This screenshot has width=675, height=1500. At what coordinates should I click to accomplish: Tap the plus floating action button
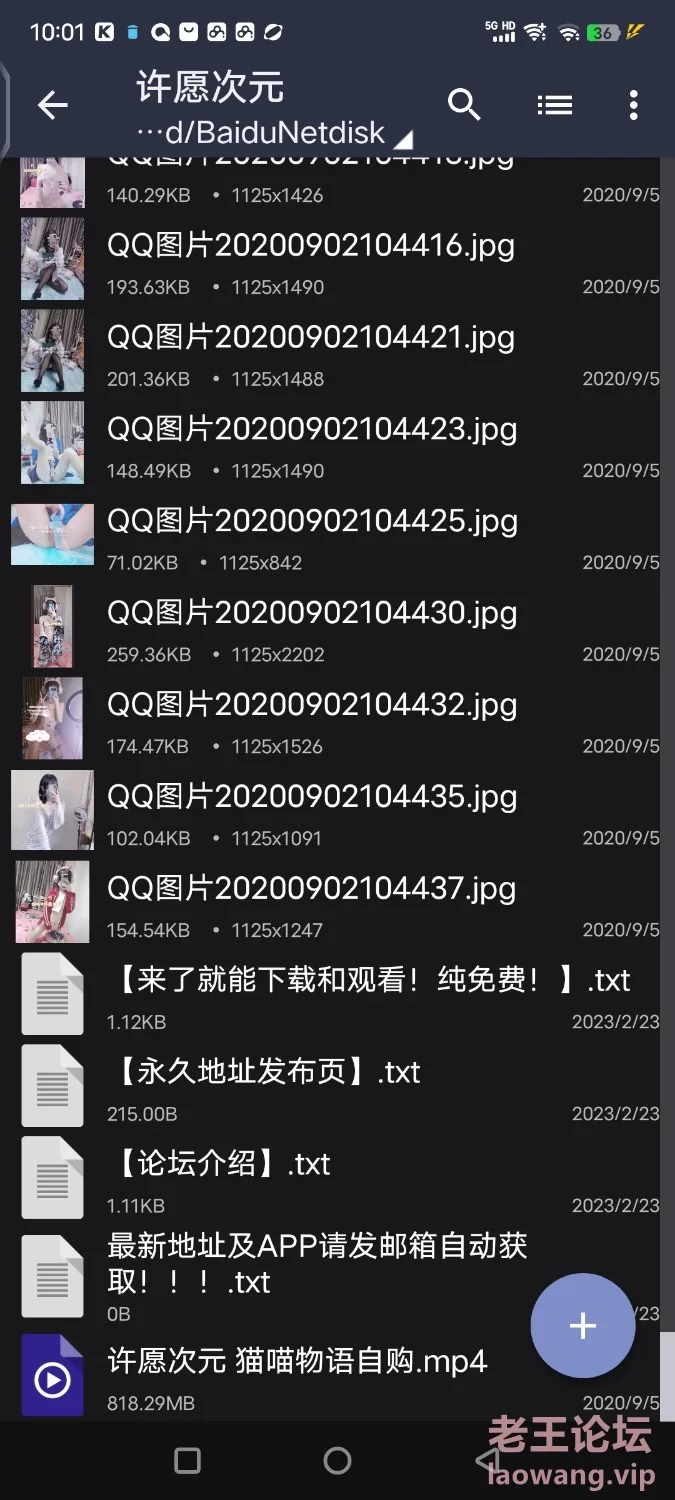582,1326
